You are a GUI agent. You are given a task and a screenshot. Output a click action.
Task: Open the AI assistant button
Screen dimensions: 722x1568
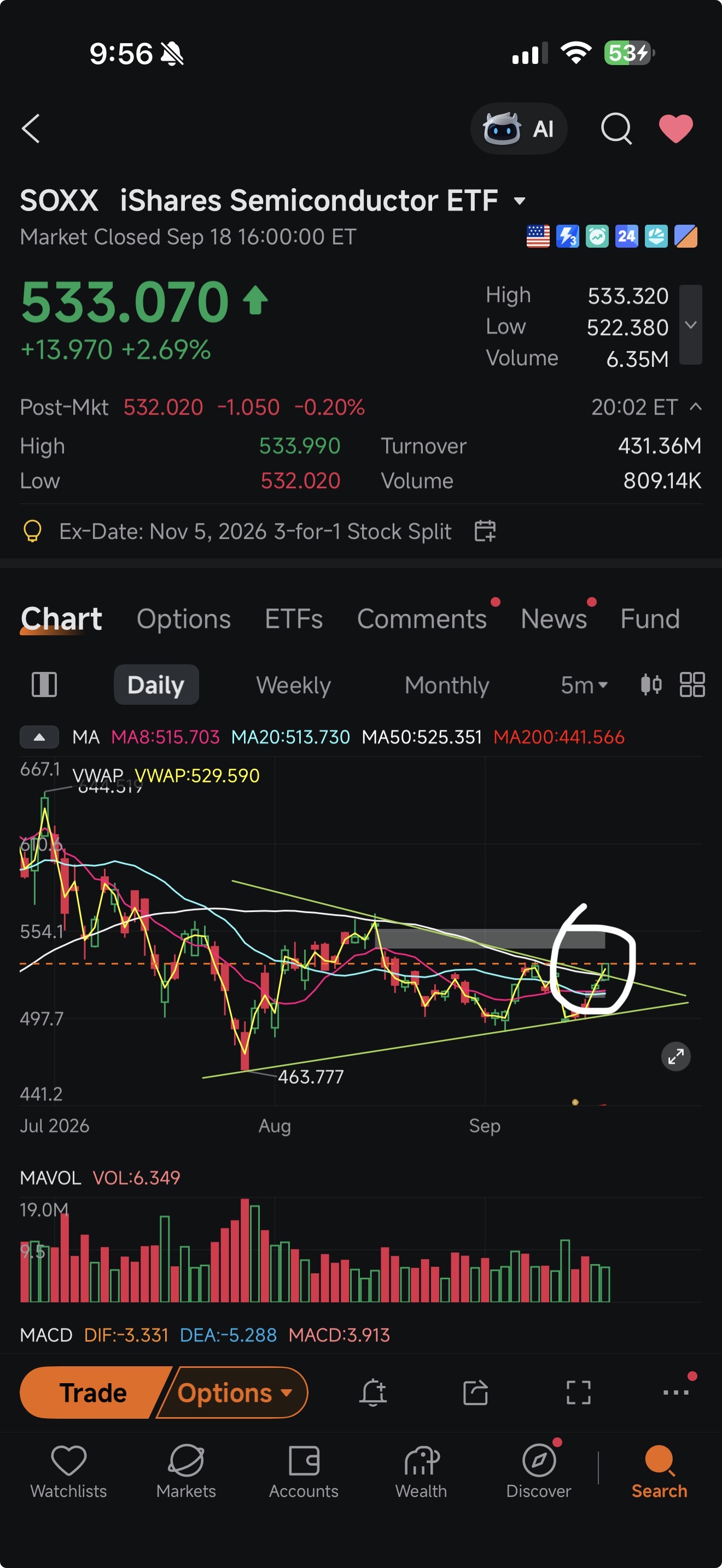(x=519, y=128)
